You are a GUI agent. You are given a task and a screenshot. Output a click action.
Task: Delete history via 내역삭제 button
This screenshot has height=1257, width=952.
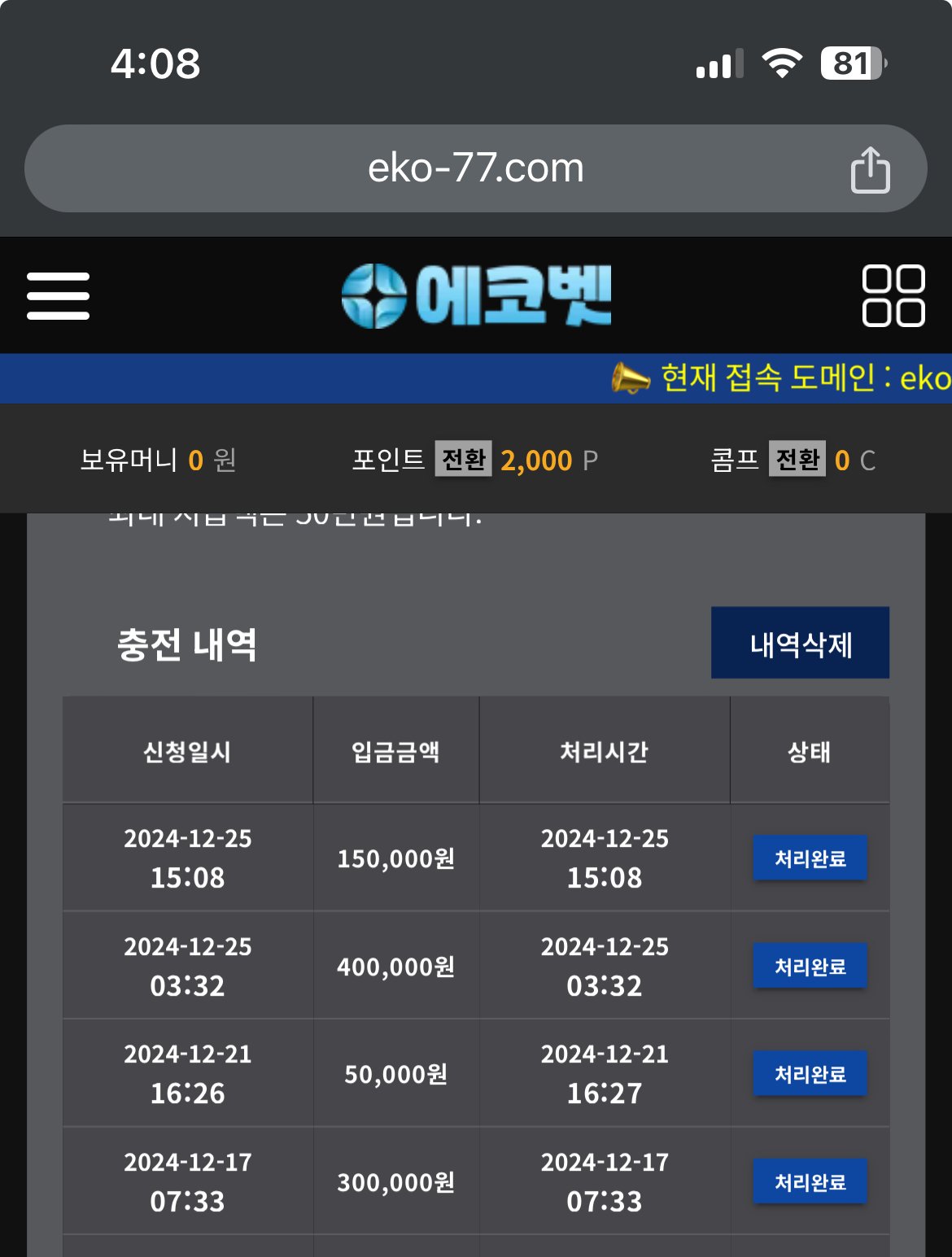coord(800,644)
